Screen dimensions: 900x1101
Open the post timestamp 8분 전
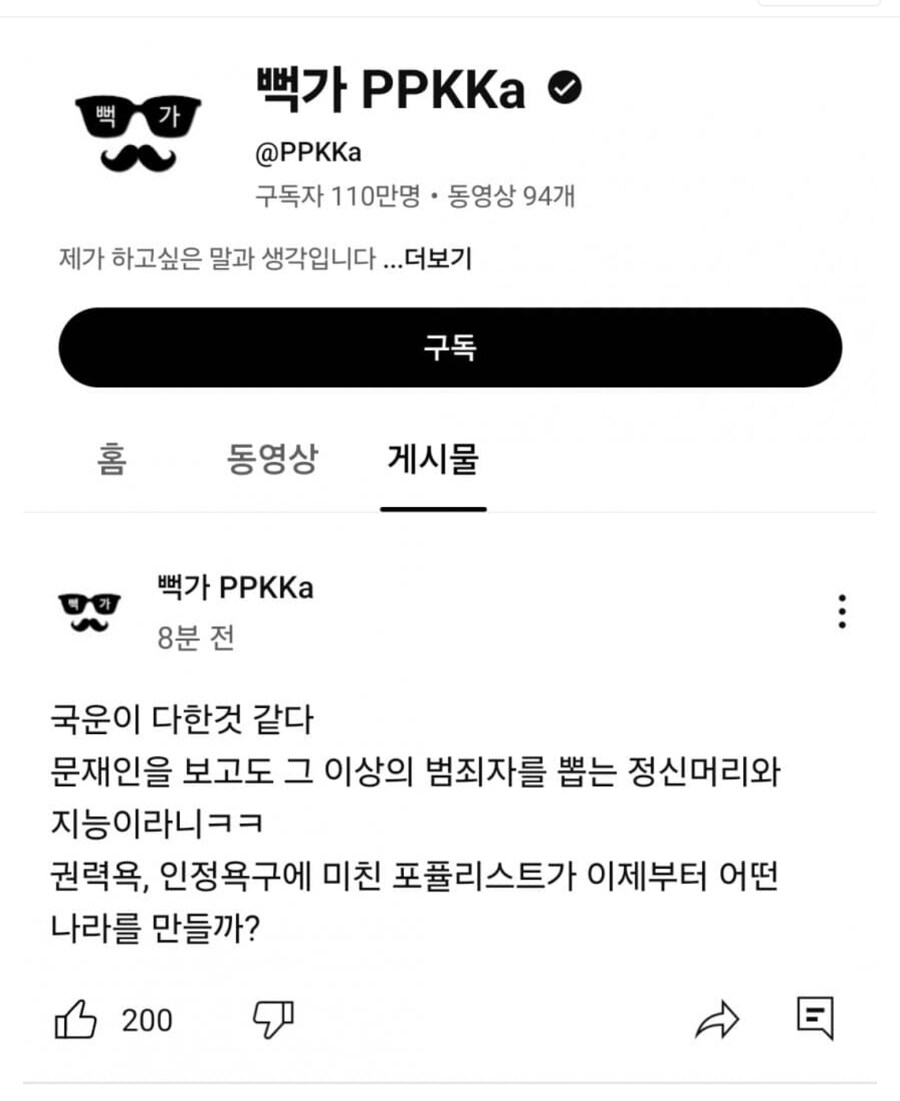coord(196,638)
